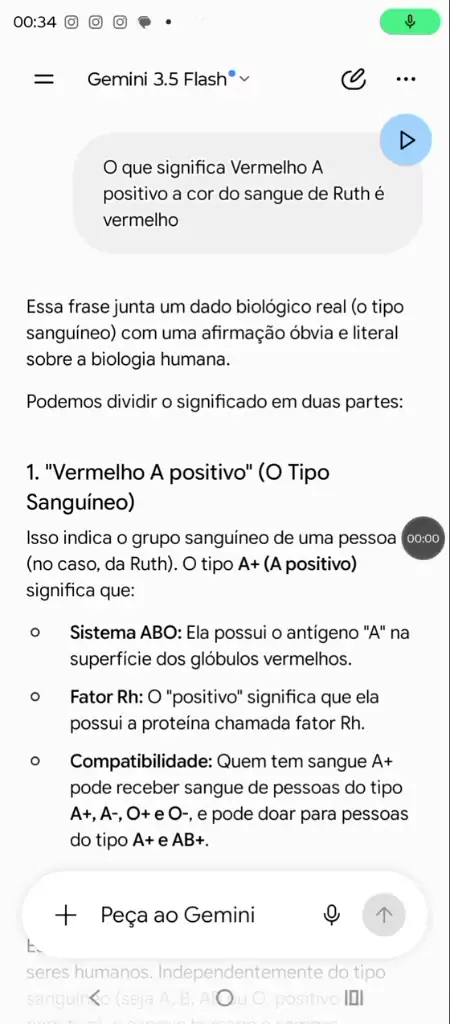Image resolution: width=450 pixels, height=1024 pixels.
Task: Go back using the system navigation arrow
Action: (95, 997)
